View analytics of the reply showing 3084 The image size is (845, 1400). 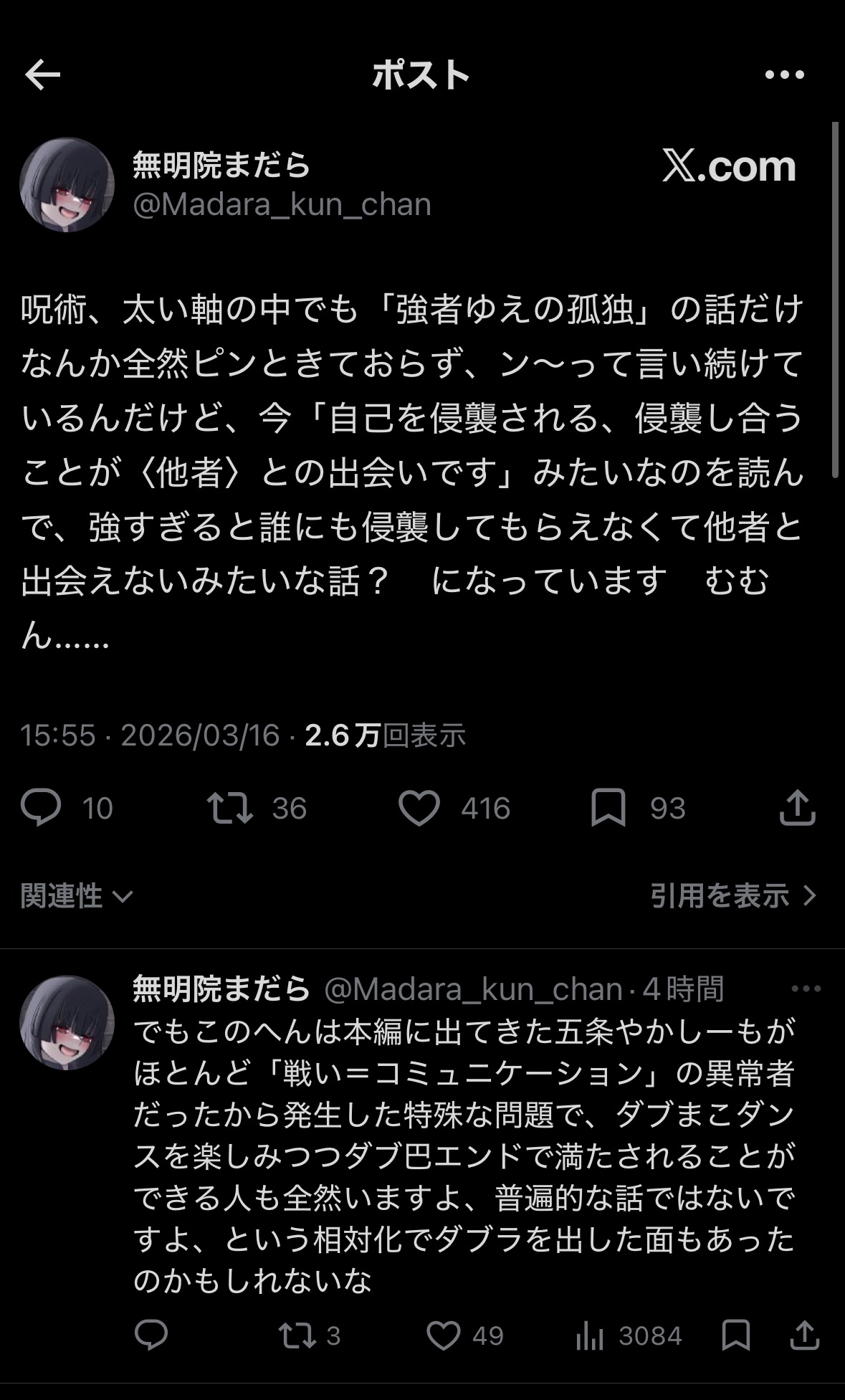590,1335
